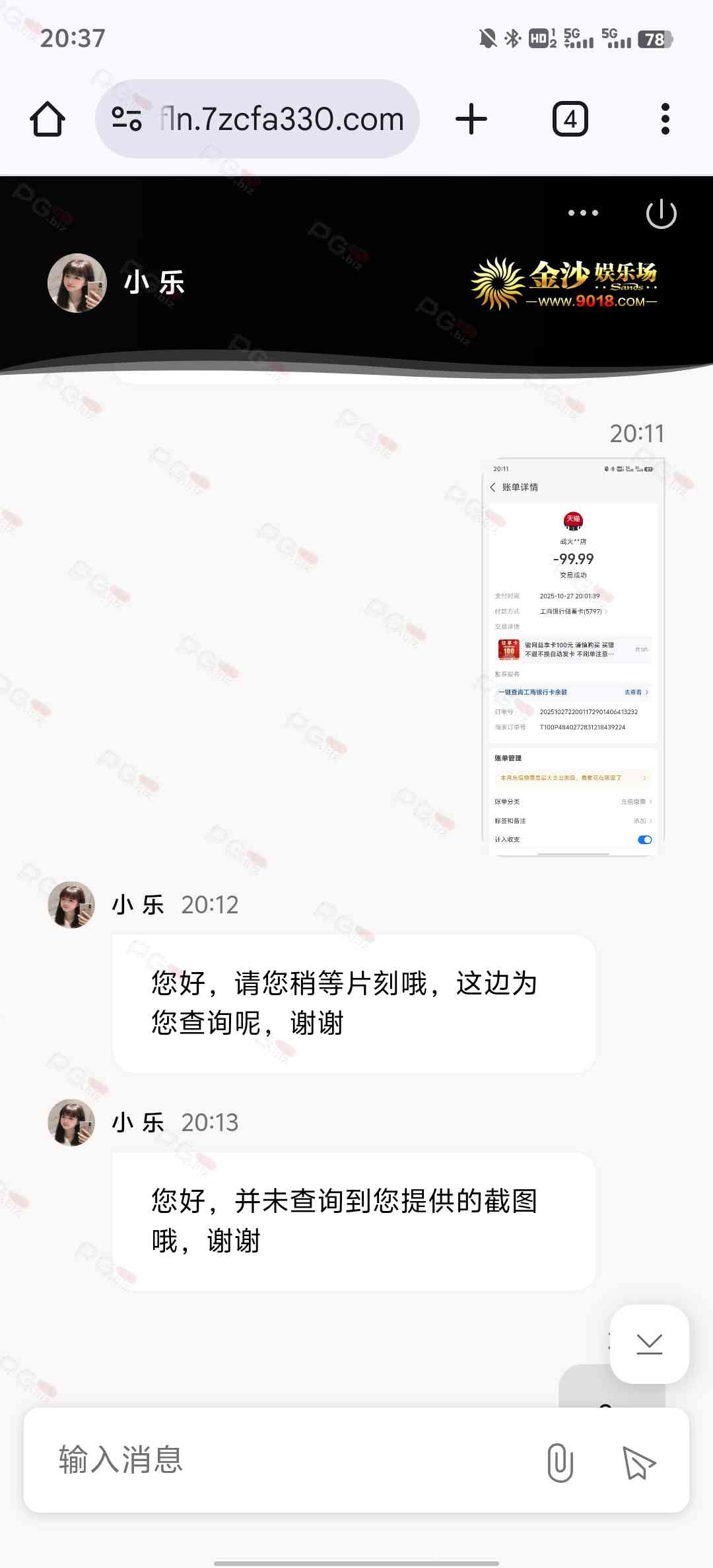Open the chat's three-dot options

583,213
